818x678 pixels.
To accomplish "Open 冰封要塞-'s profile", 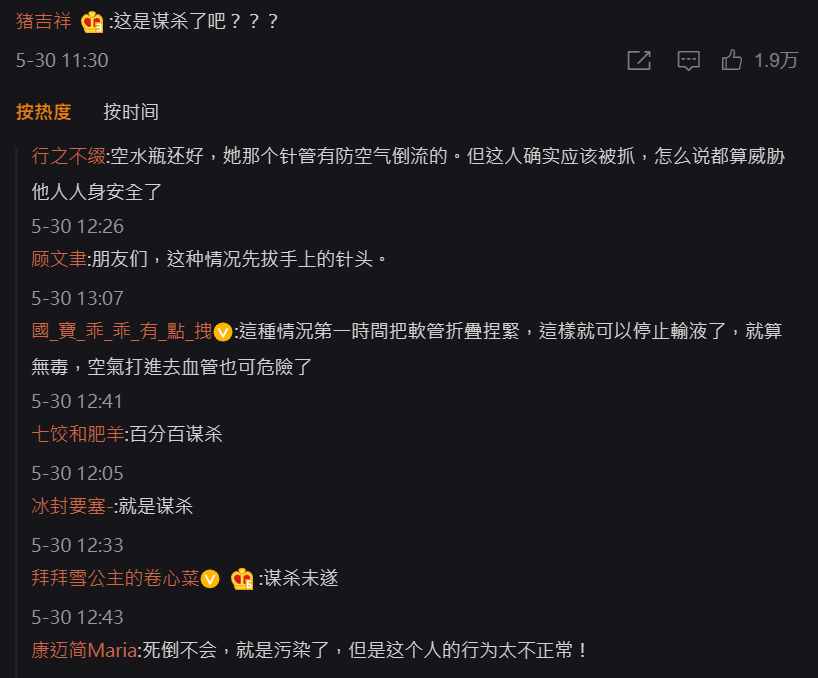I will (72, 506).
